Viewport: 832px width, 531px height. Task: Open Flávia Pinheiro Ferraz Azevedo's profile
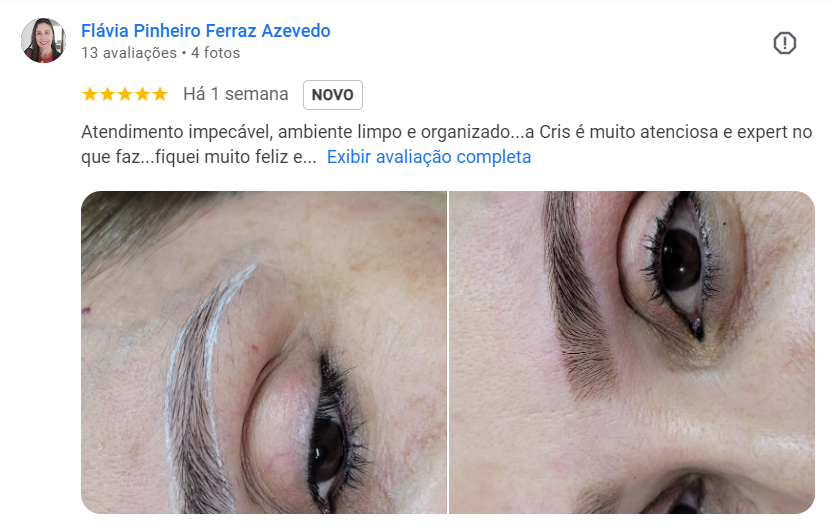click(205, 31)
